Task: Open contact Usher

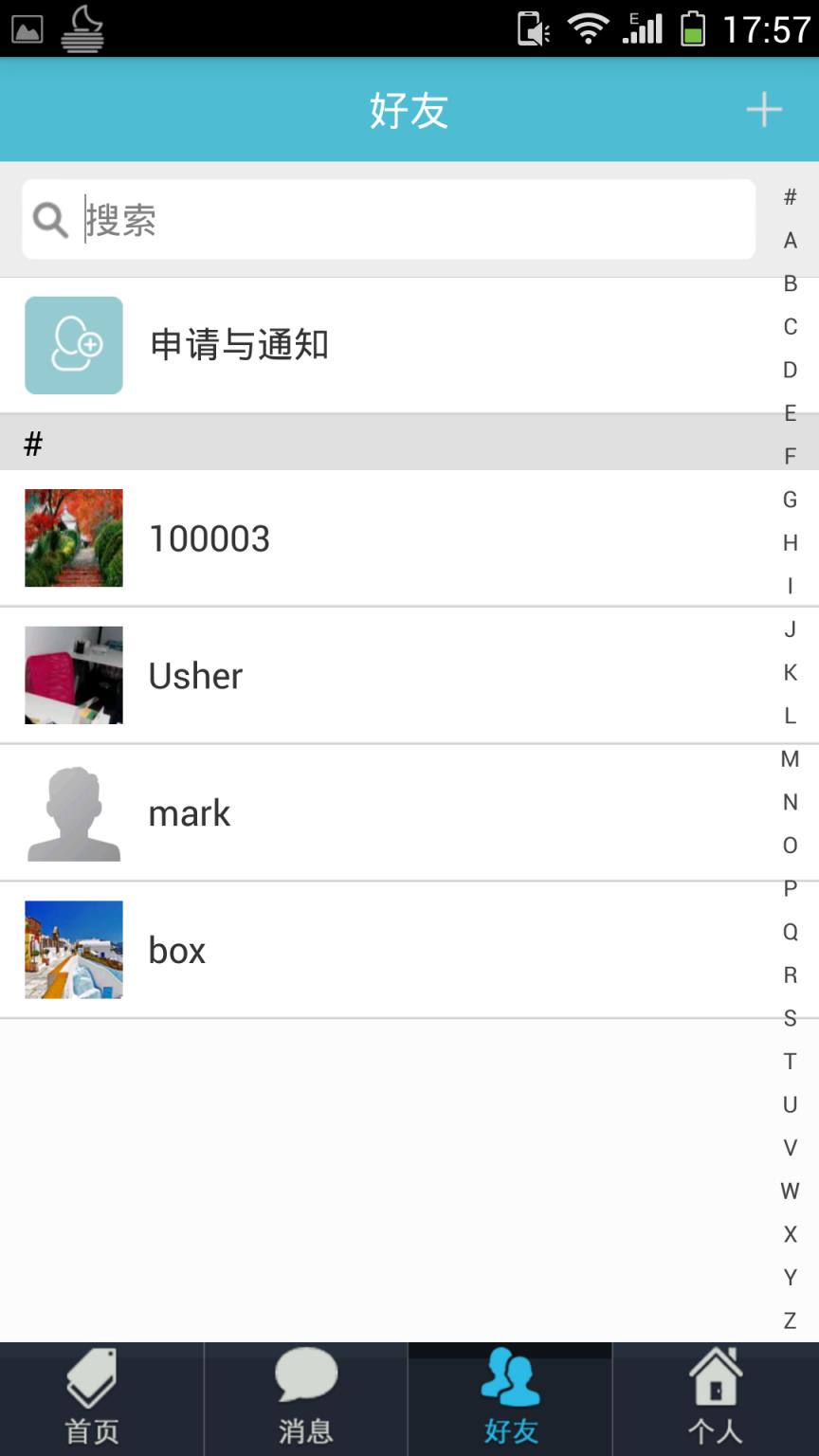Action: click(x=379, y=676)
